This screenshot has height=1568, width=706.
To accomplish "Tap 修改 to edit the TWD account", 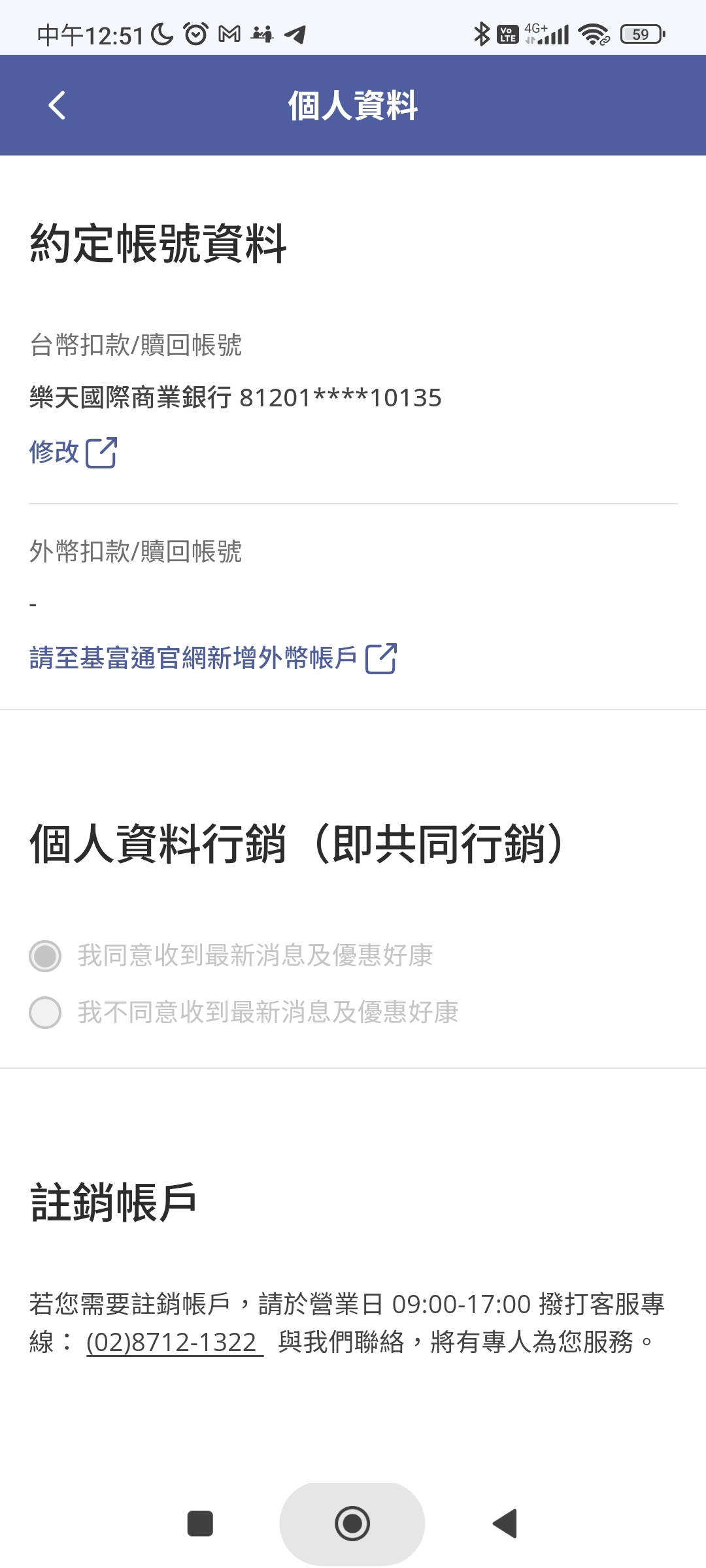I will (73, 452).
